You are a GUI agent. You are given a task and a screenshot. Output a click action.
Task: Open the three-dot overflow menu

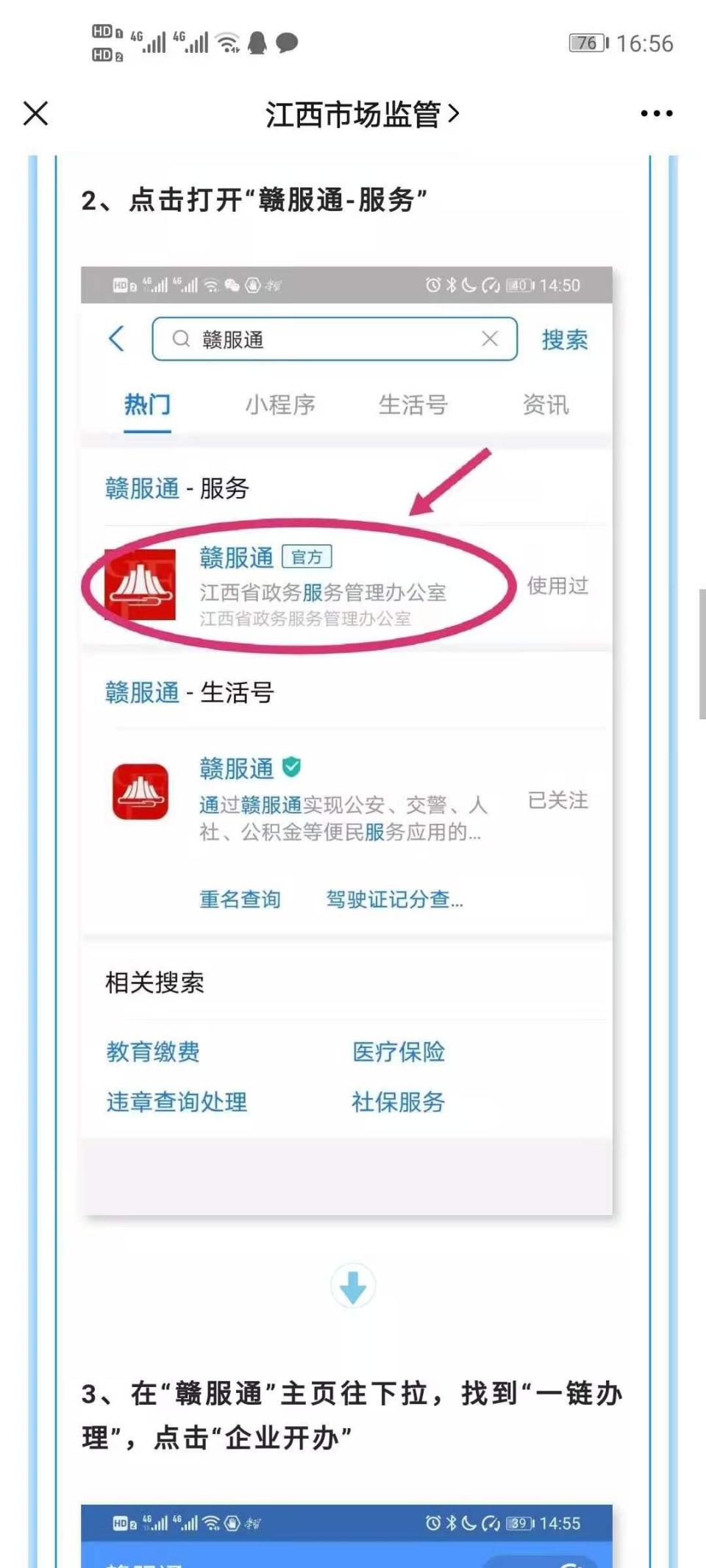click(656, 114)
